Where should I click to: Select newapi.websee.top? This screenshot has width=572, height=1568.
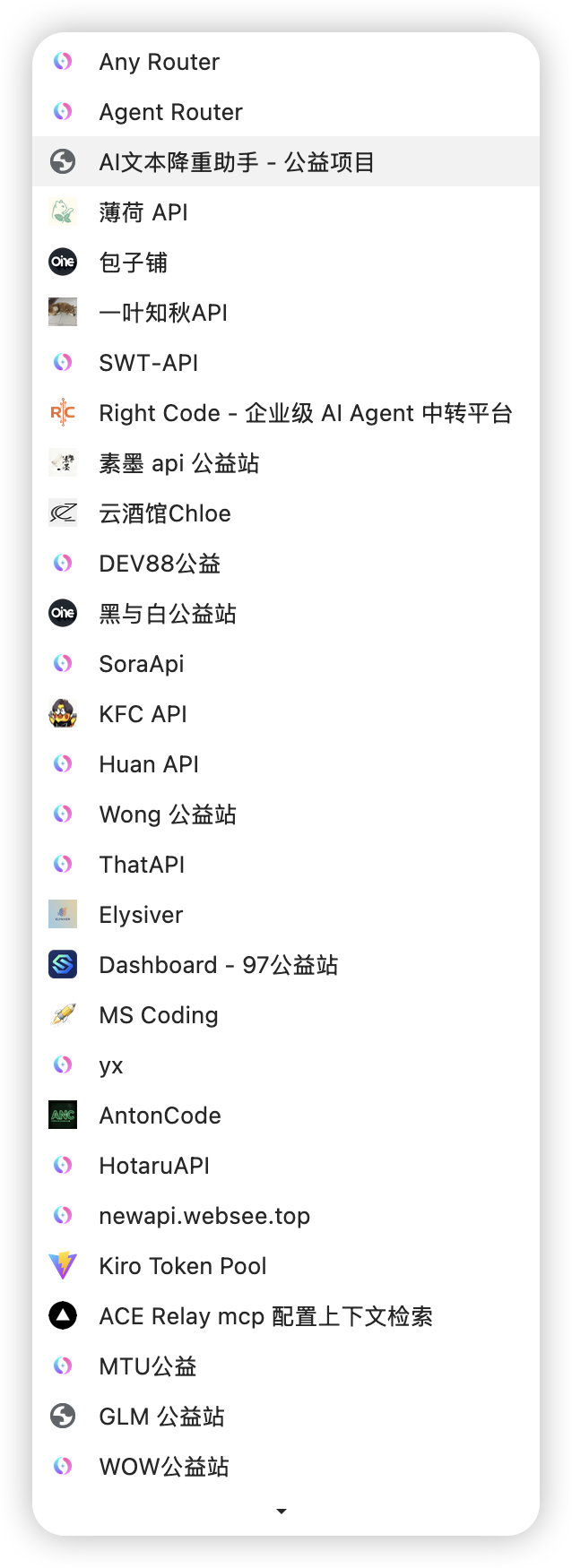pos(286,1216)
